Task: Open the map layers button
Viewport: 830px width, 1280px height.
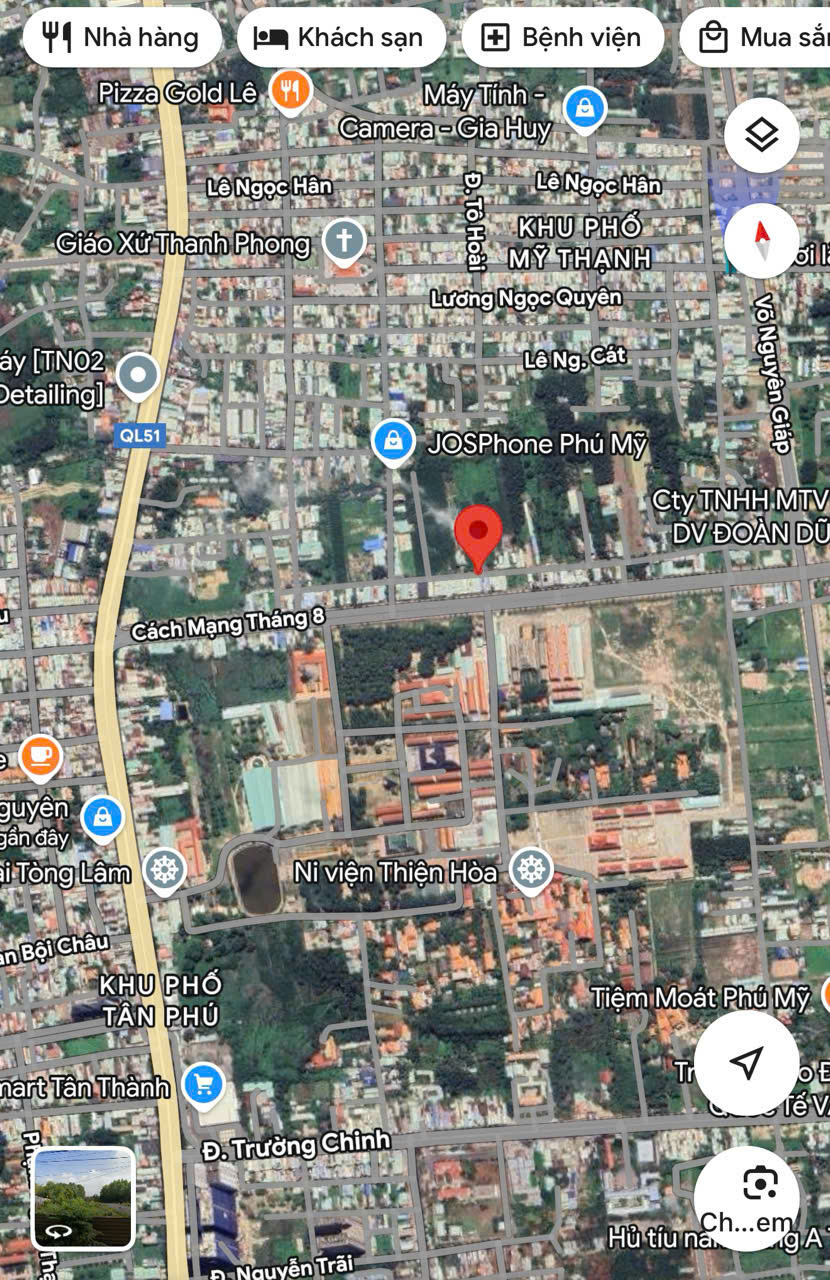Action: point(761,135)
